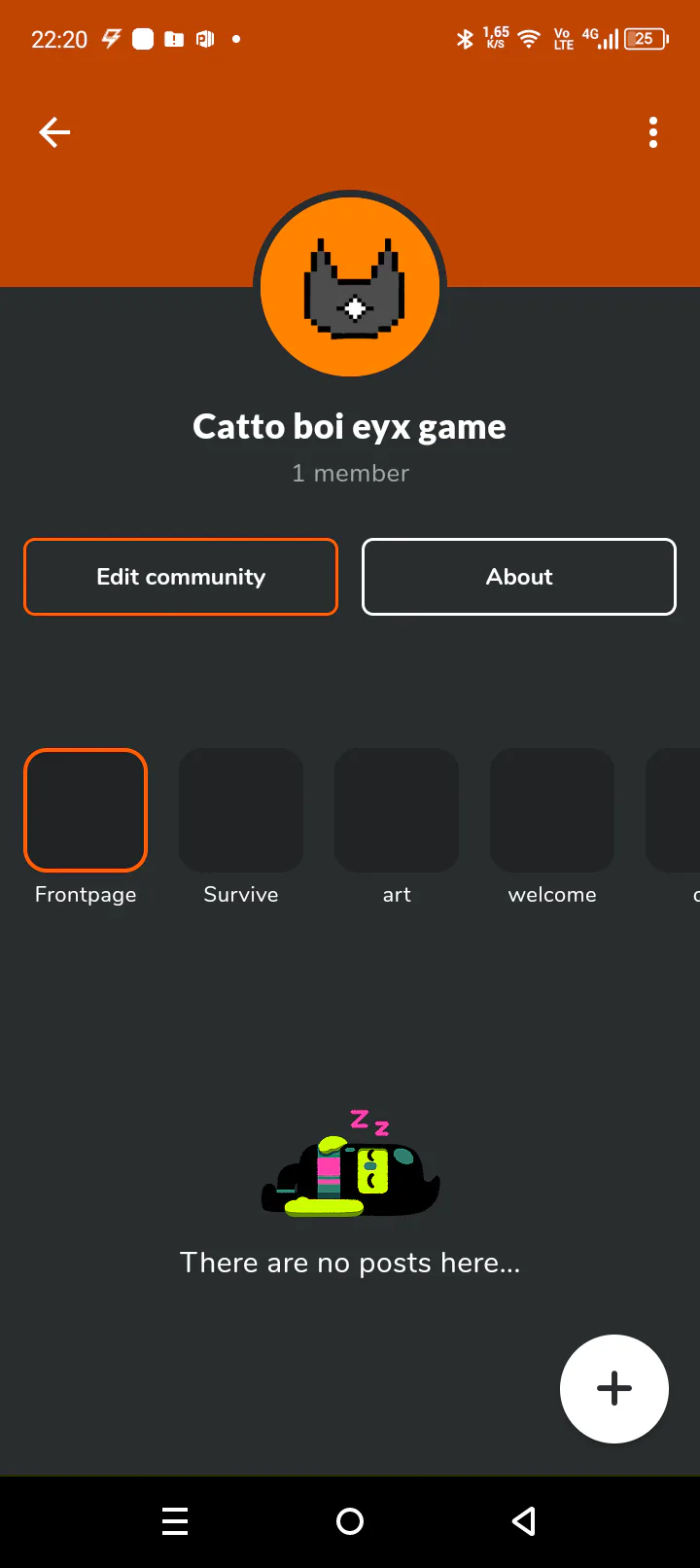This screenshot has height=1568, width=700.
Task: Create a new post with plus button
Action: 614,1388
